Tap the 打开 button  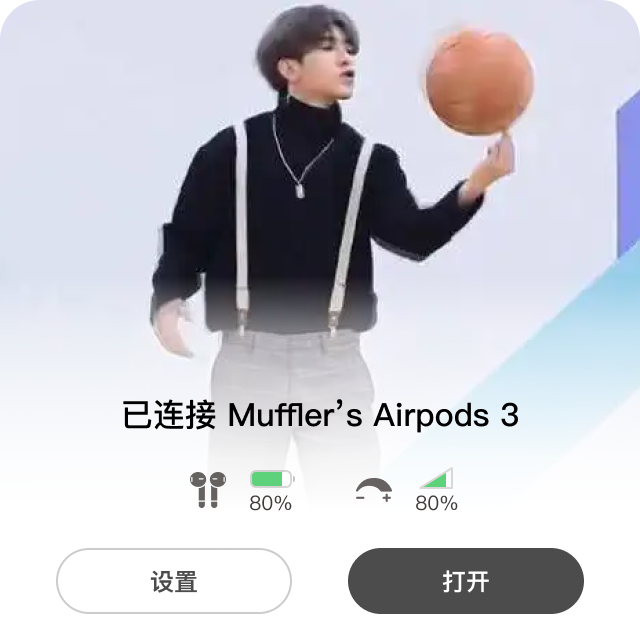coord(466,581)
